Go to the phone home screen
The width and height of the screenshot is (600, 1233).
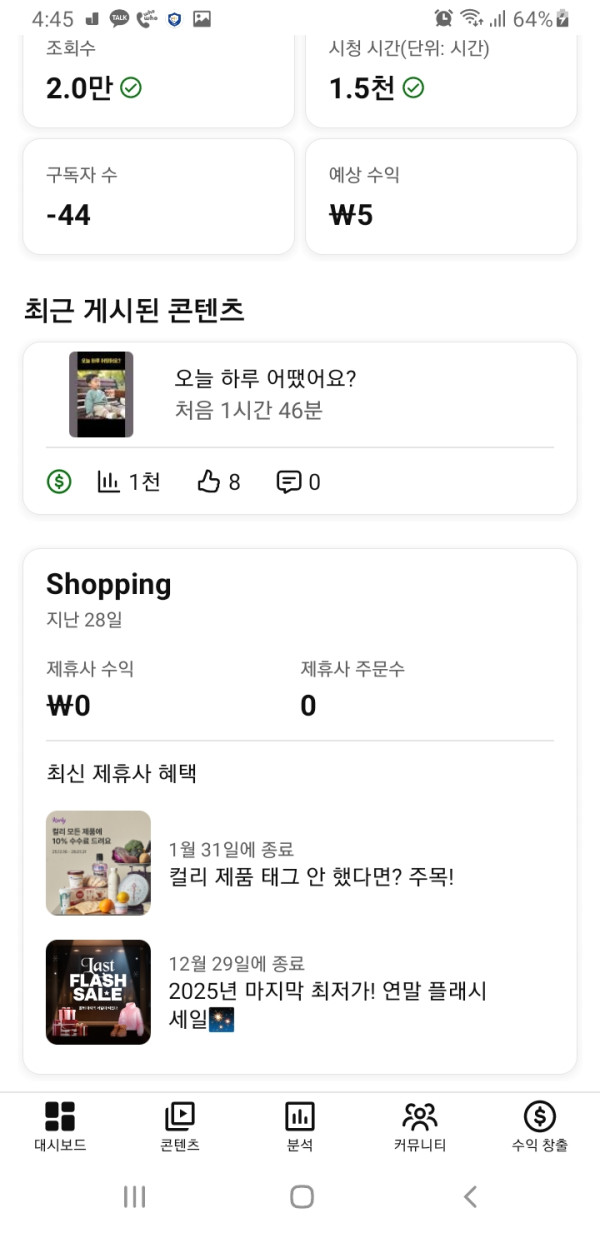[x=301, y=1196]
